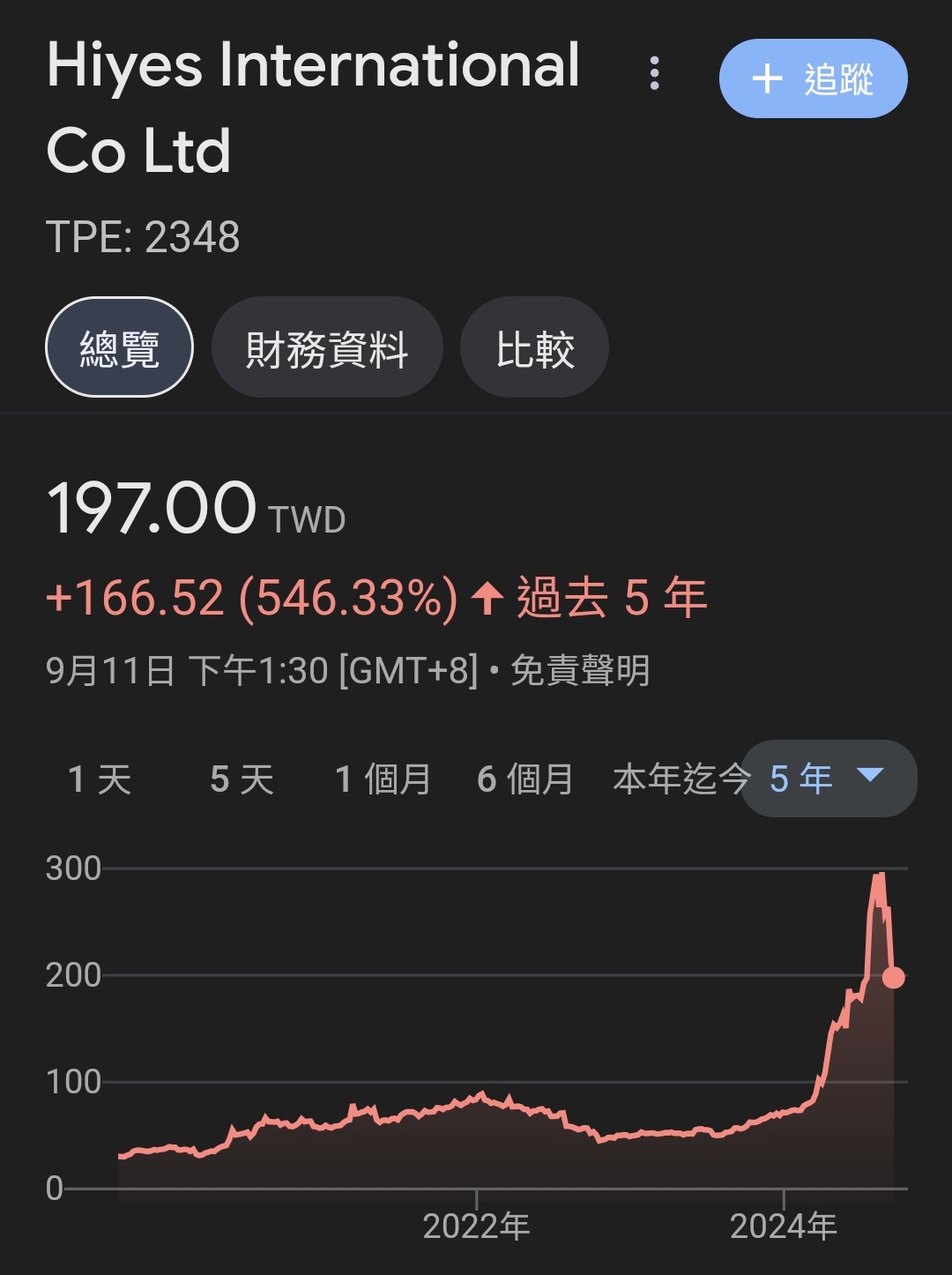Expand the 5 年 range dropdown
This screenshot has height=1275, width=952.
point(829,779)
